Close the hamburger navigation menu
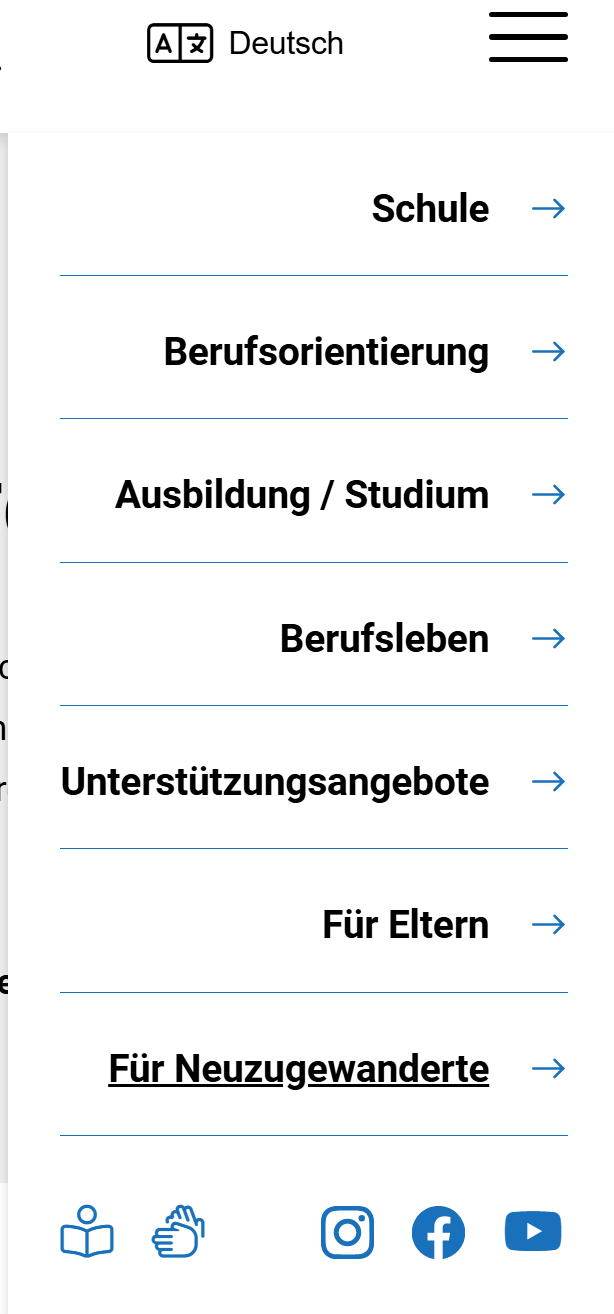 click(x=528, y=38)
